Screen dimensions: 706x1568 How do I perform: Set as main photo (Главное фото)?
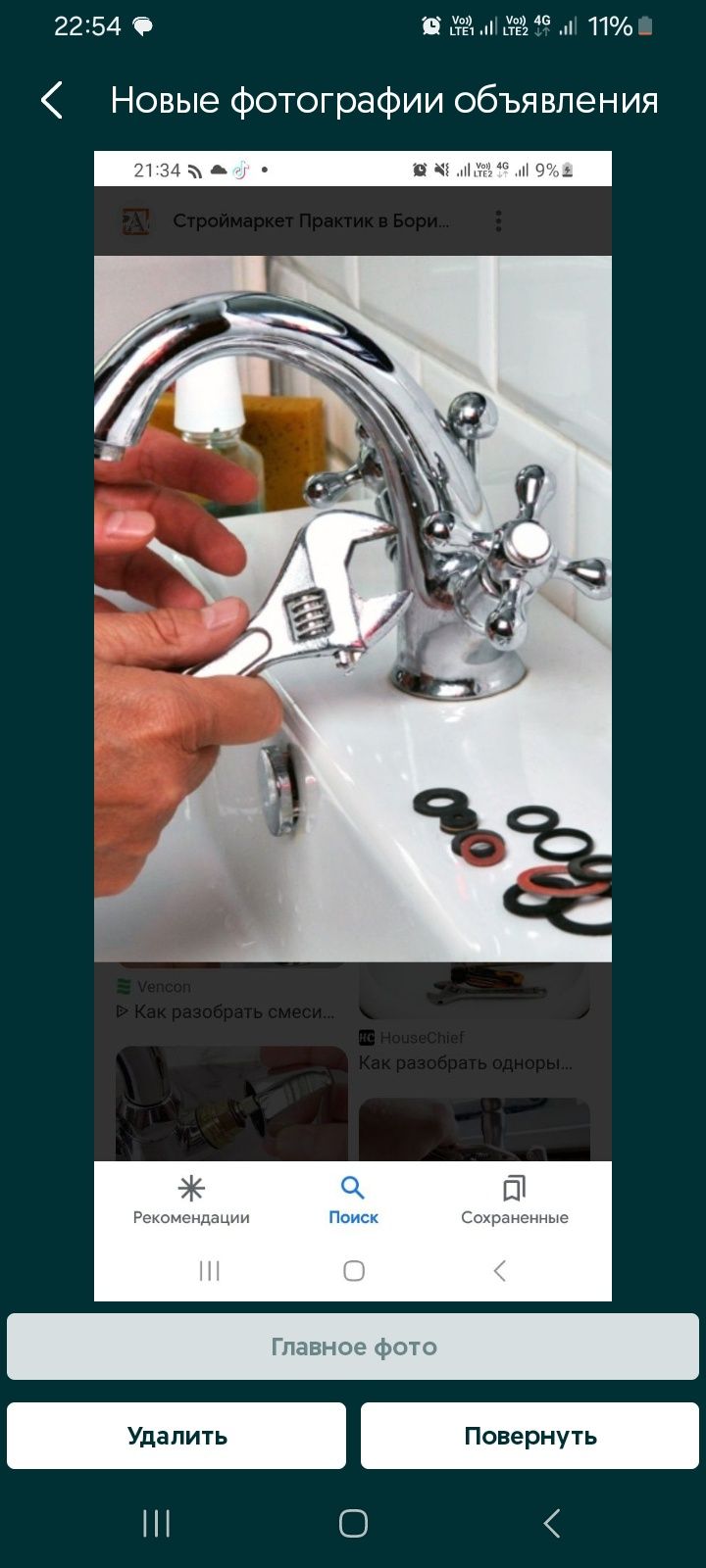[353, 1347]
